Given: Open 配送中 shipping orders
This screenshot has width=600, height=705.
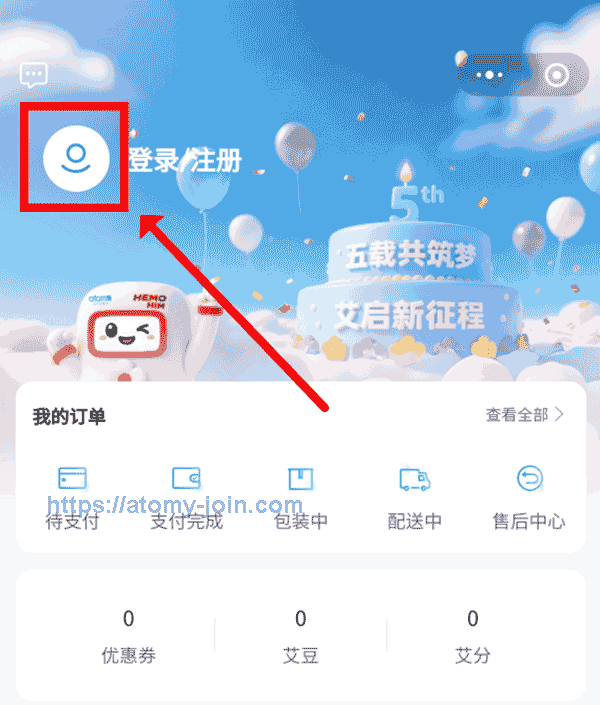Looking at the screenshot, I should click(415, 497).
